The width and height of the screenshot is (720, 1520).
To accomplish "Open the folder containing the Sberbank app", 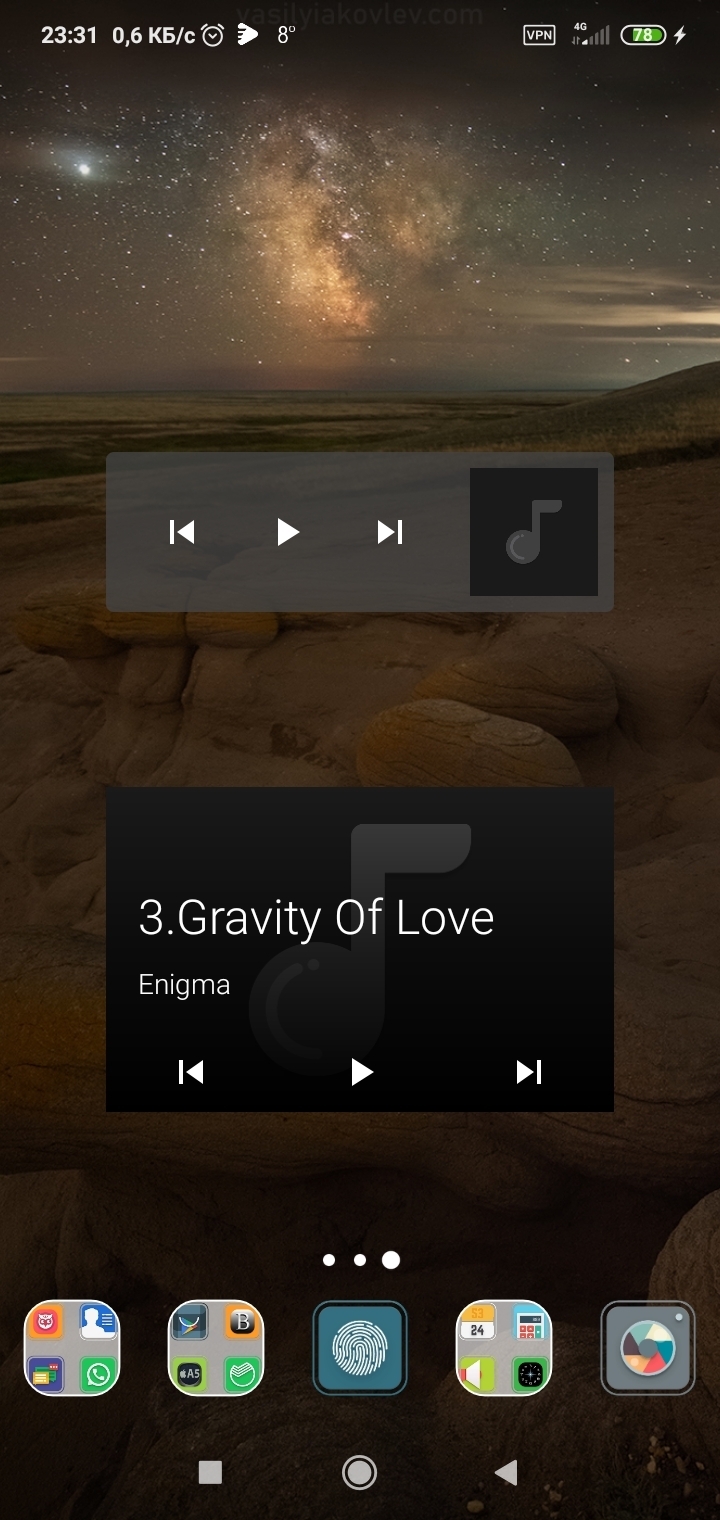I will (216, 1348).
